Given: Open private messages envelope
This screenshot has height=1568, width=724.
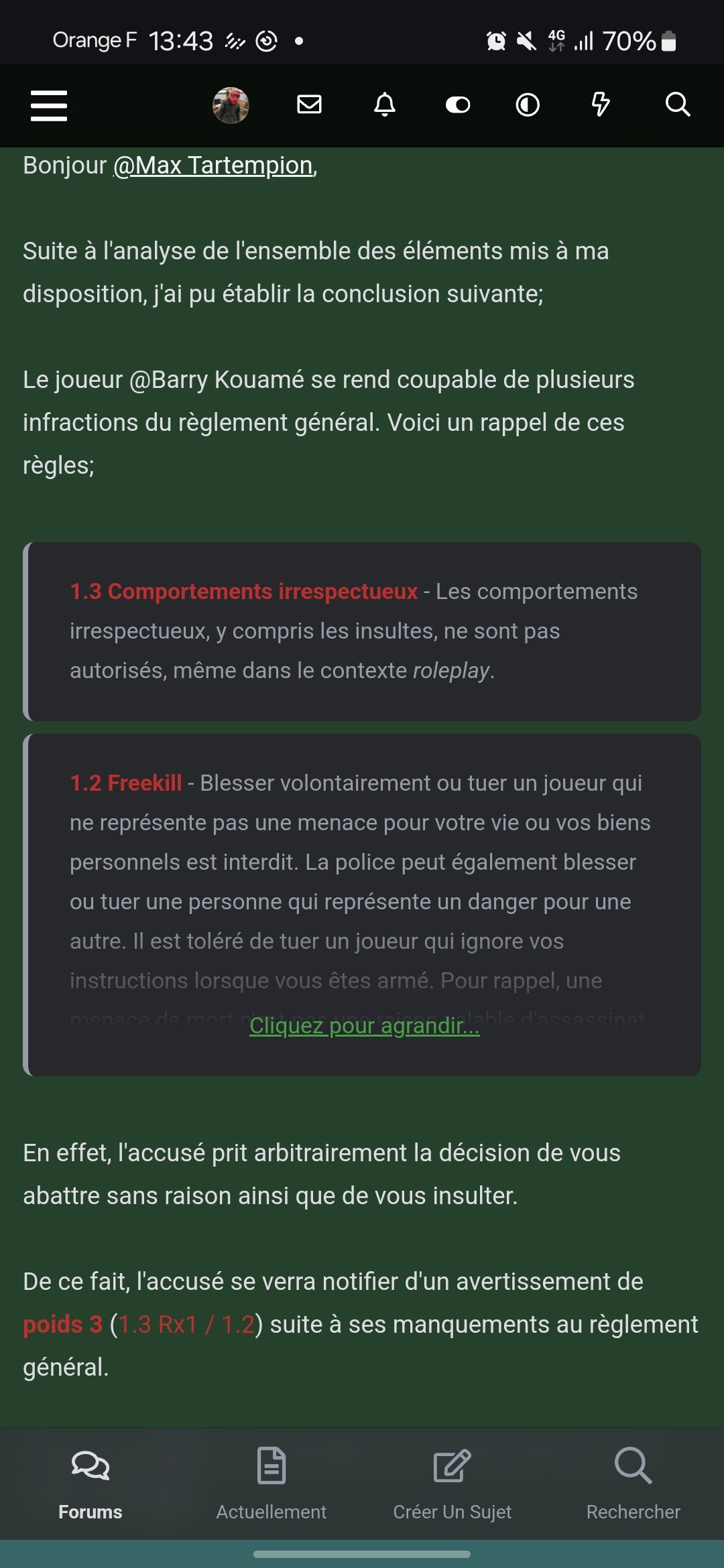Looking at the screenshot, I should click(x=309, y=105).
